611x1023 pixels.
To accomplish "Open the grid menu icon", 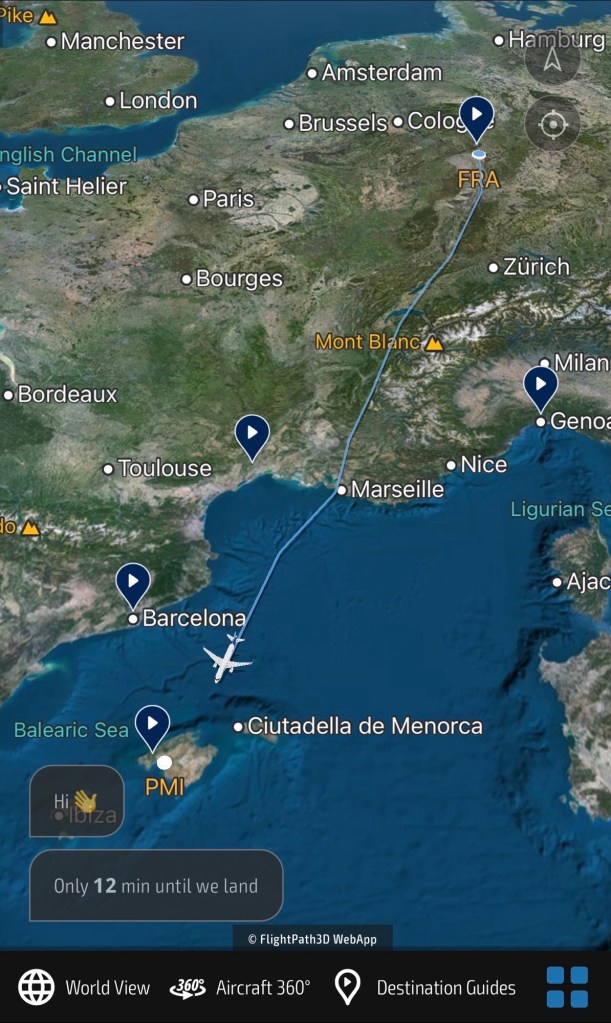I will (567, 987).
